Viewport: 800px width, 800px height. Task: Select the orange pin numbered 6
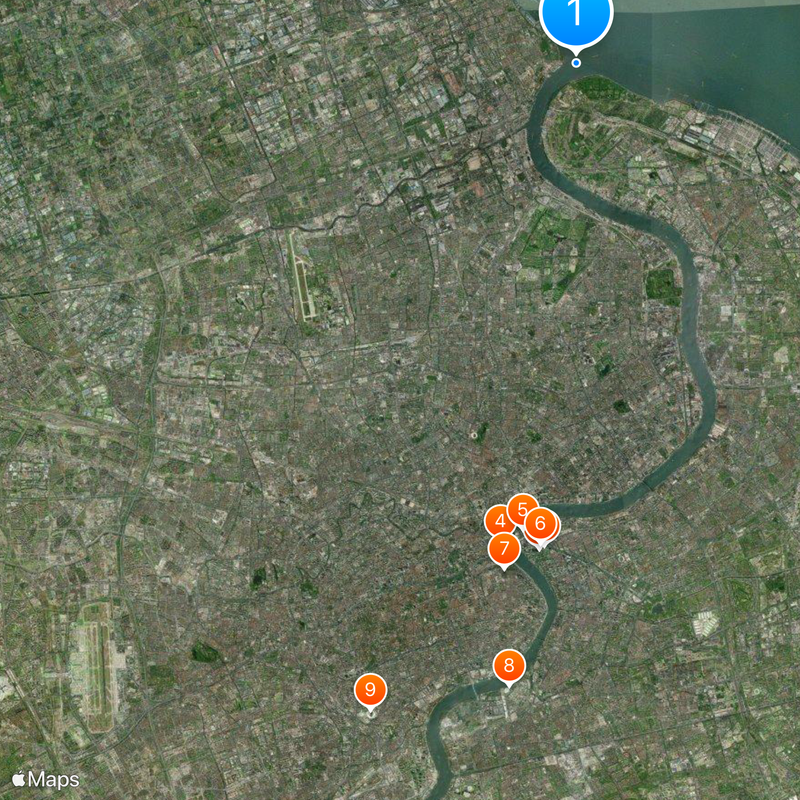[540, 522]
